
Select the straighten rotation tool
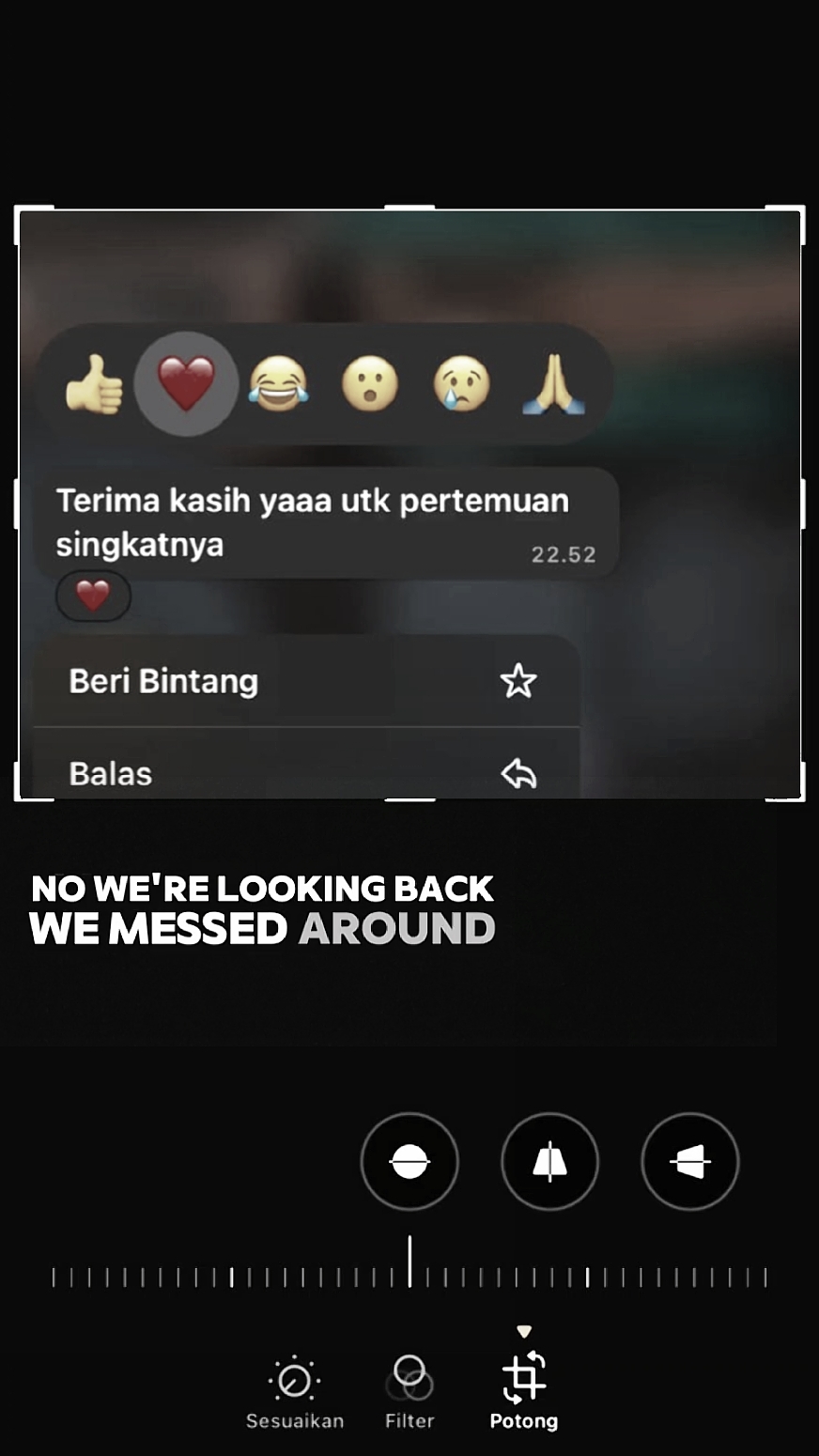pyautogui.click(x=409, y=1162)
